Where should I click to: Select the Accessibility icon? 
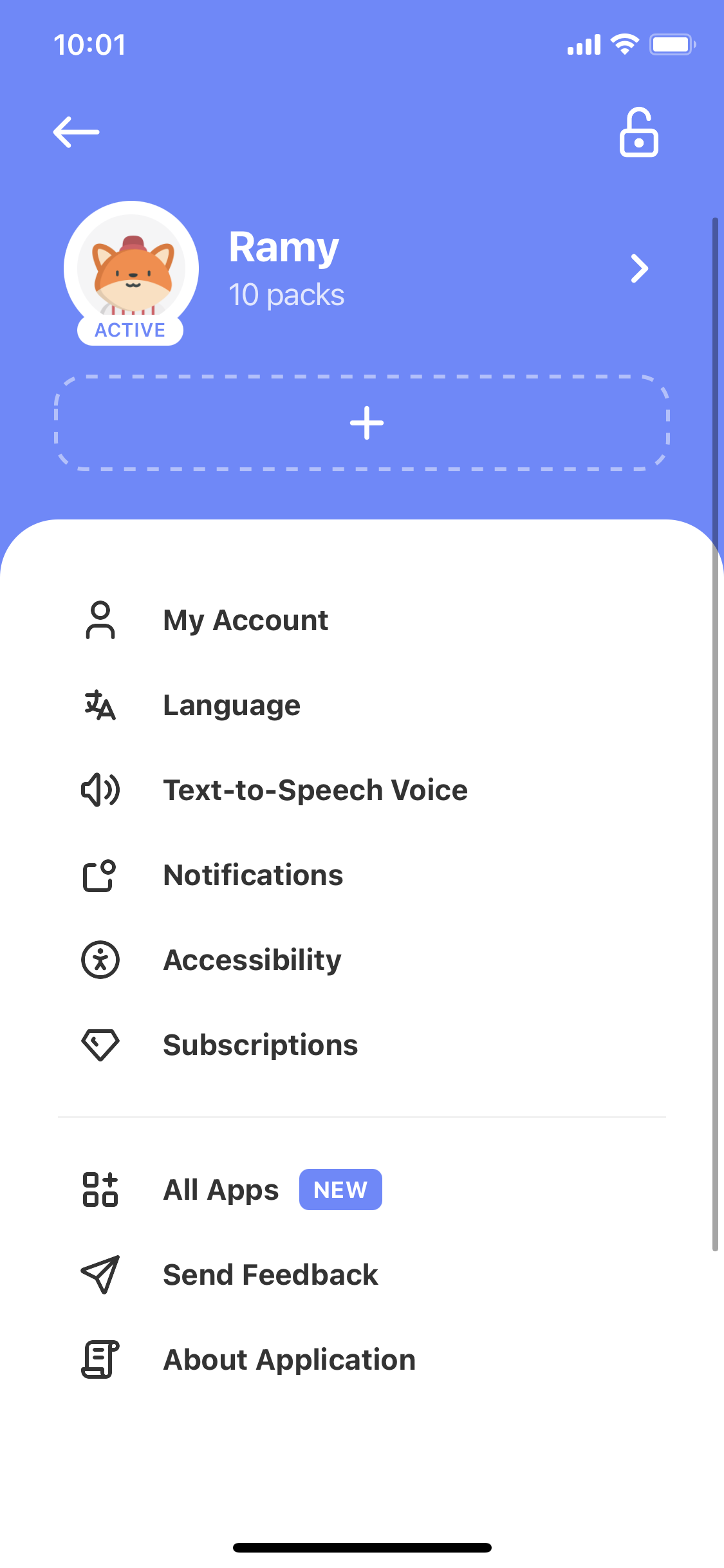[x=100, y=960]
